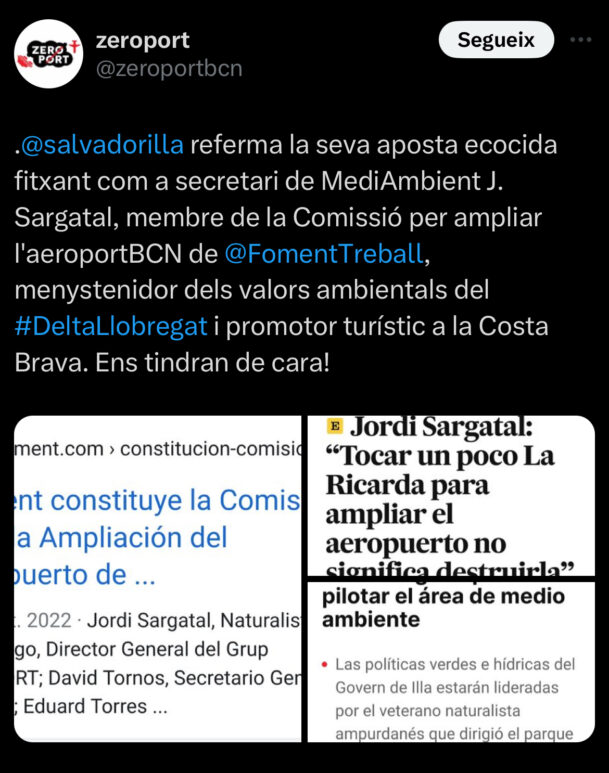The width and height of the screenshot is (609, 773).
Task: Open the tweet's overflow menu
Action: coord(580,40)
